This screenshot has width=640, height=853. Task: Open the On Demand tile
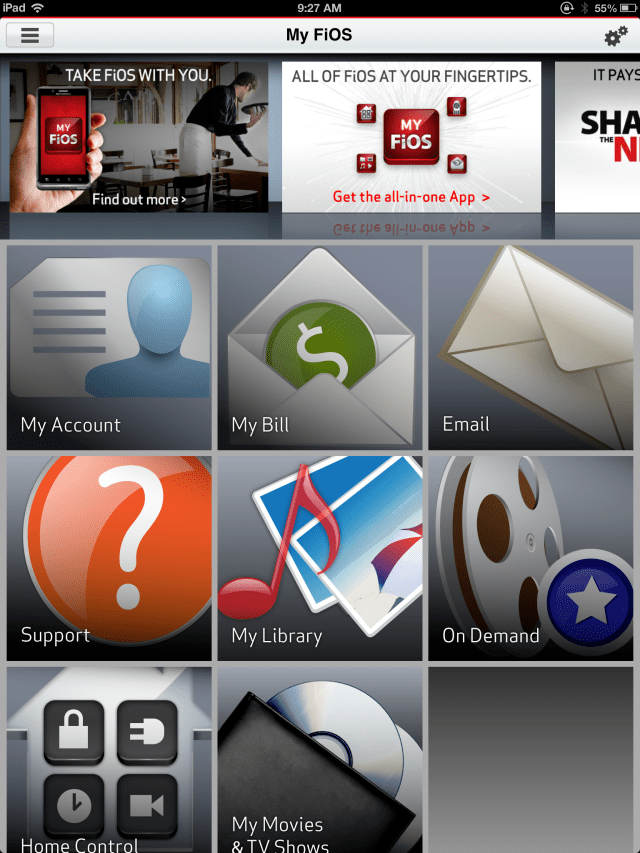tap(533, 558)
